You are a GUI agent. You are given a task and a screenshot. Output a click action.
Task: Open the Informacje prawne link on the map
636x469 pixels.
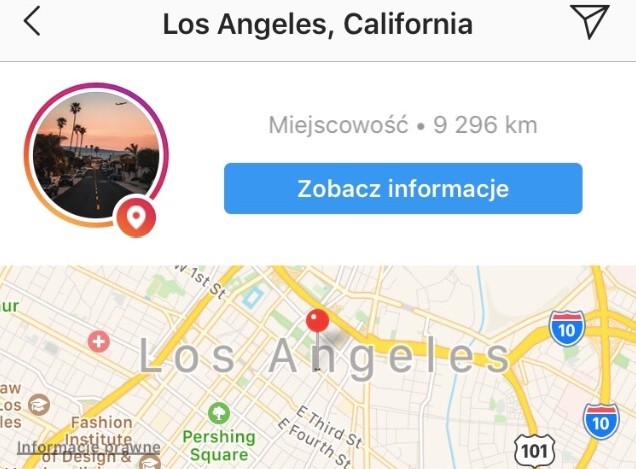88,449
